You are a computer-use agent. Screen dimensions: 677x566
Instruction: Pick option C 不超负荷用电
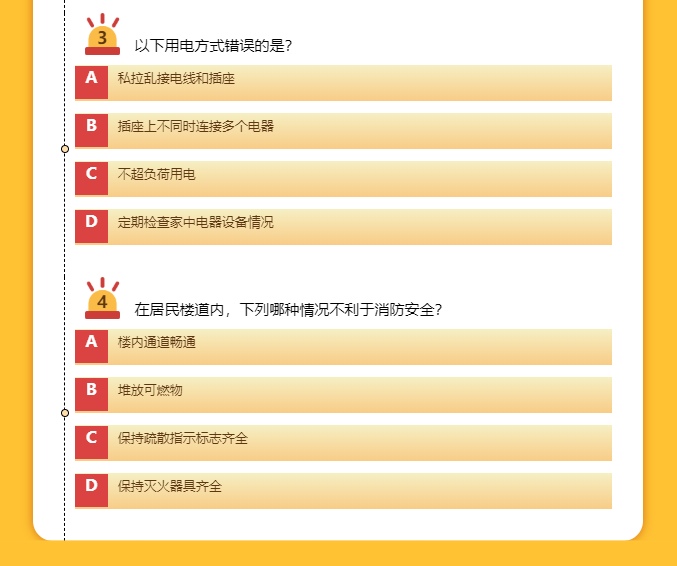click(343, 178)
